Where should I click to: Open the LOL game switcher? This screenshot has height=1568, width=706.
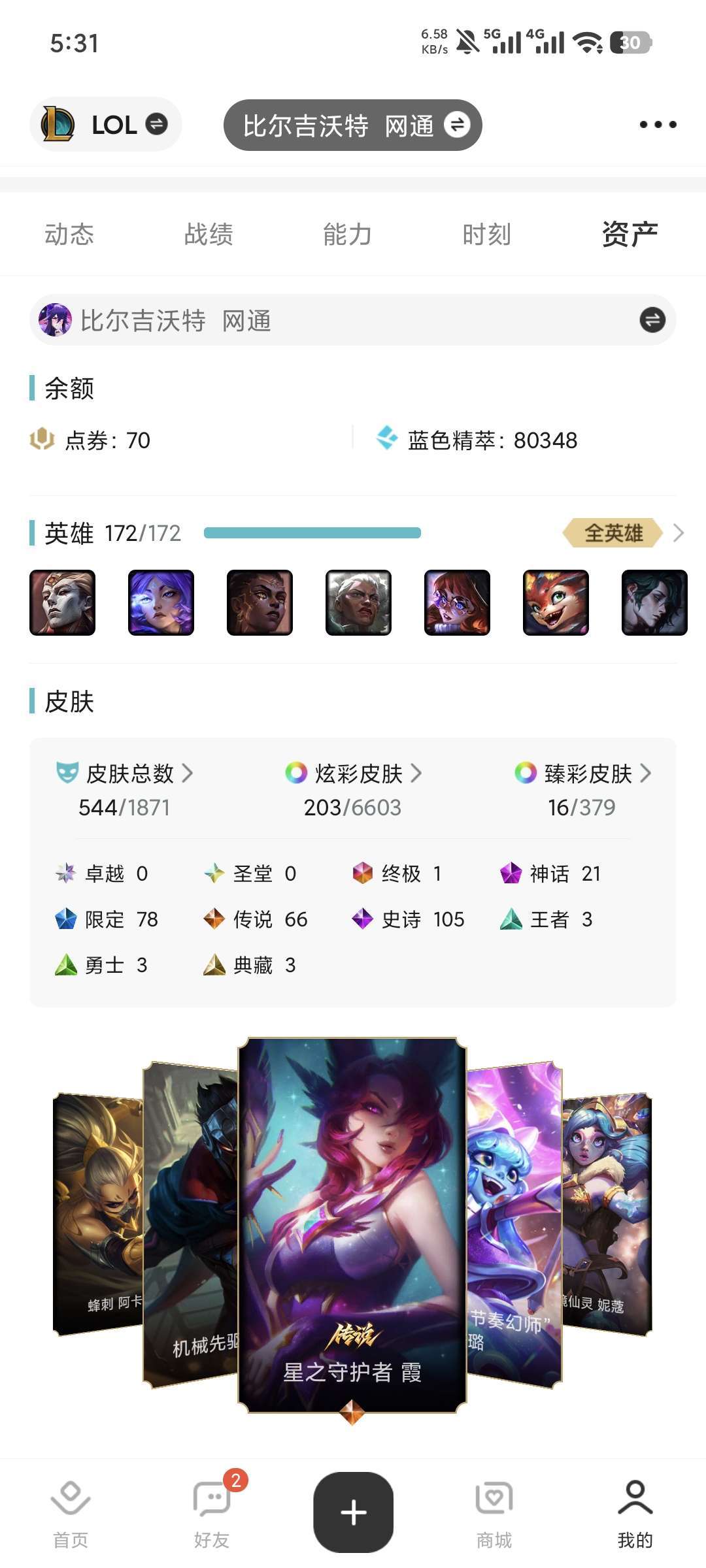[x=105, y=124]
